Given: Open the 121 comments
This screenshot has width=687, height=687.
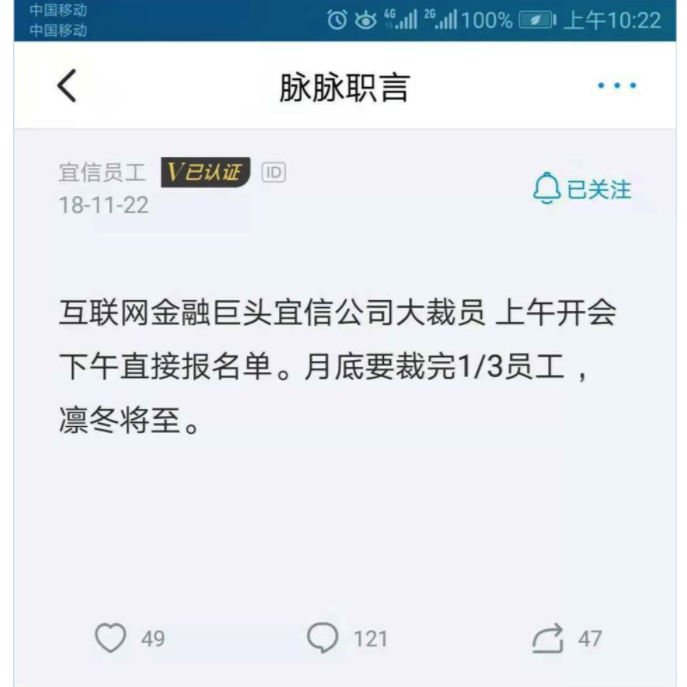Looking at the screenshot, I should pos(323,638).
